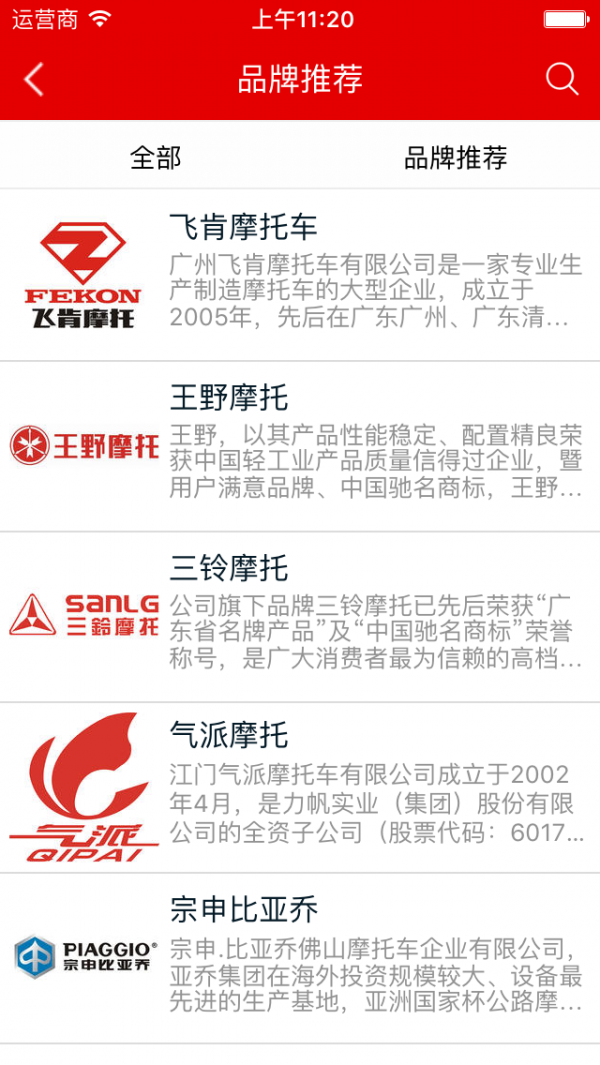Switch to the 全部 tab
Viewport: 600px width, 1065px height.
155,157
